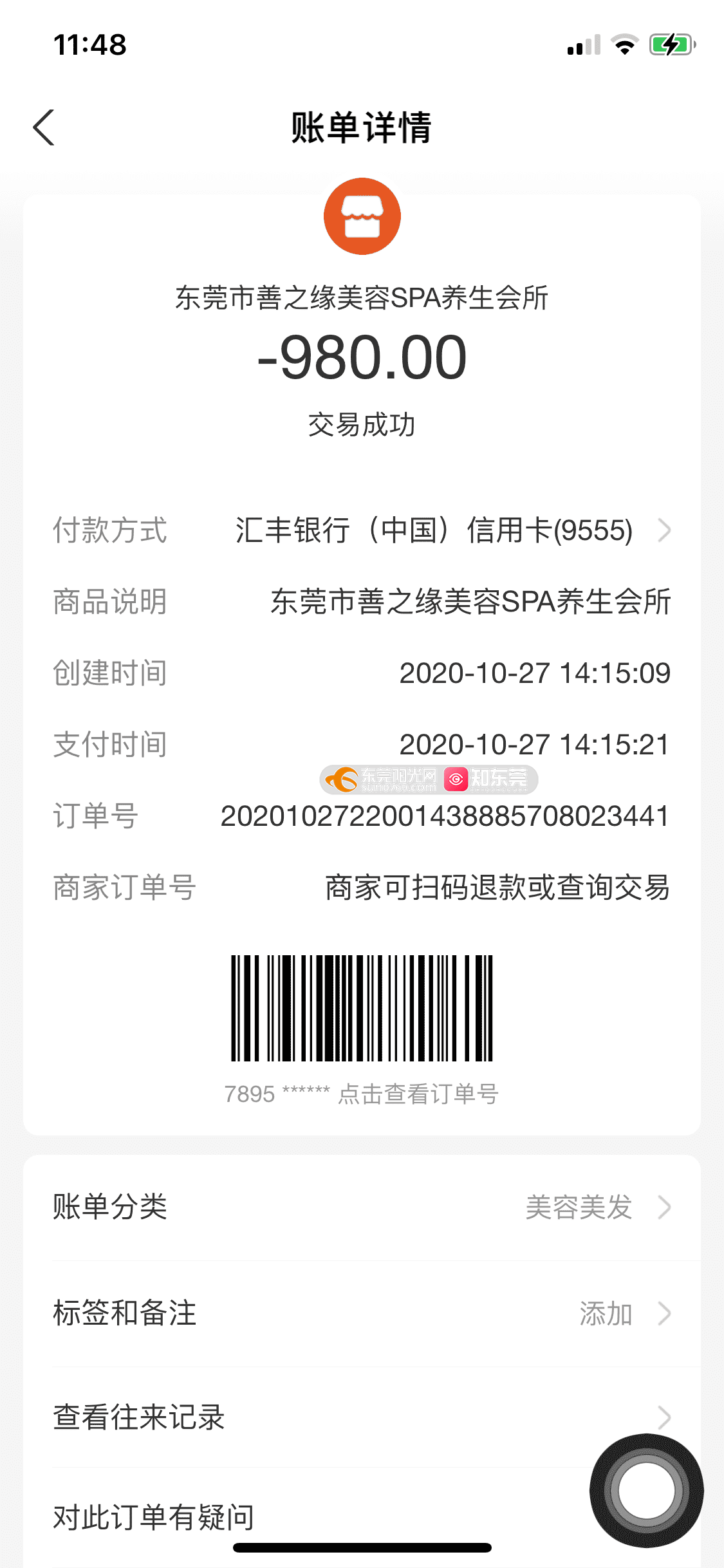This screenshot has width=724, height=1568.
Task: Open the merchant store icon
Action: [x=362, y=216]
